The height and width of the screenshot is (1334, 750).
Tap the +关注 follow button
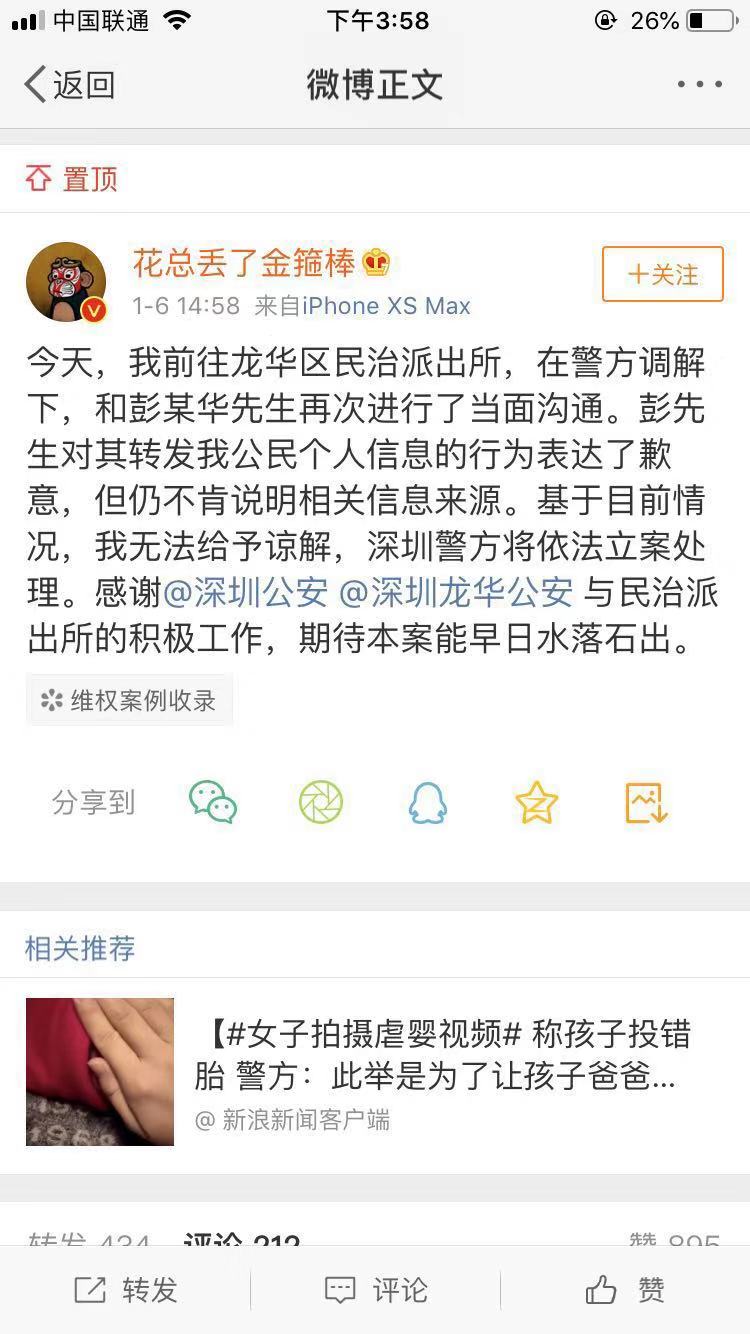pos(661,274)
